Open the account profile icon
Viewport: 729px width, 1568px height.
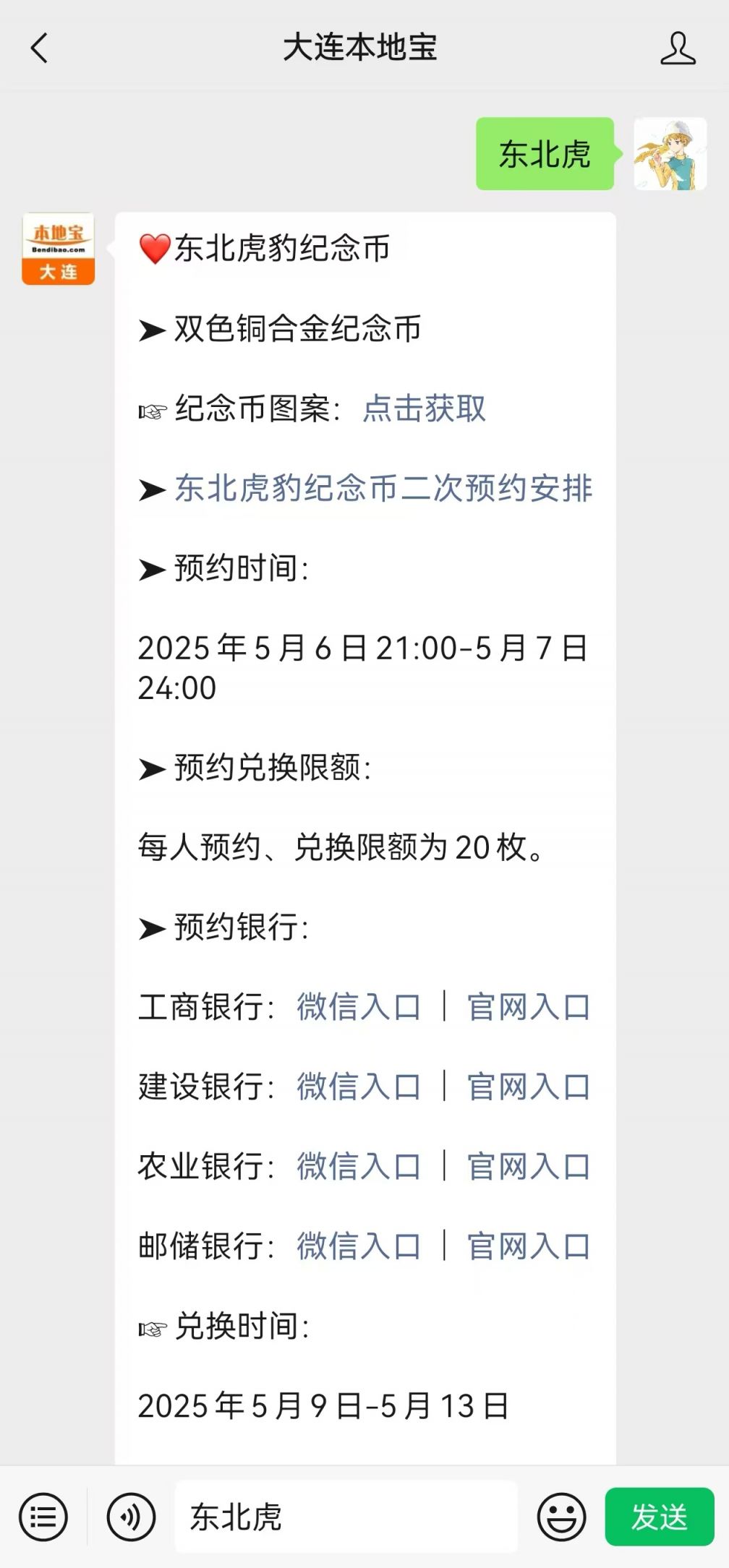coord(678,48)
